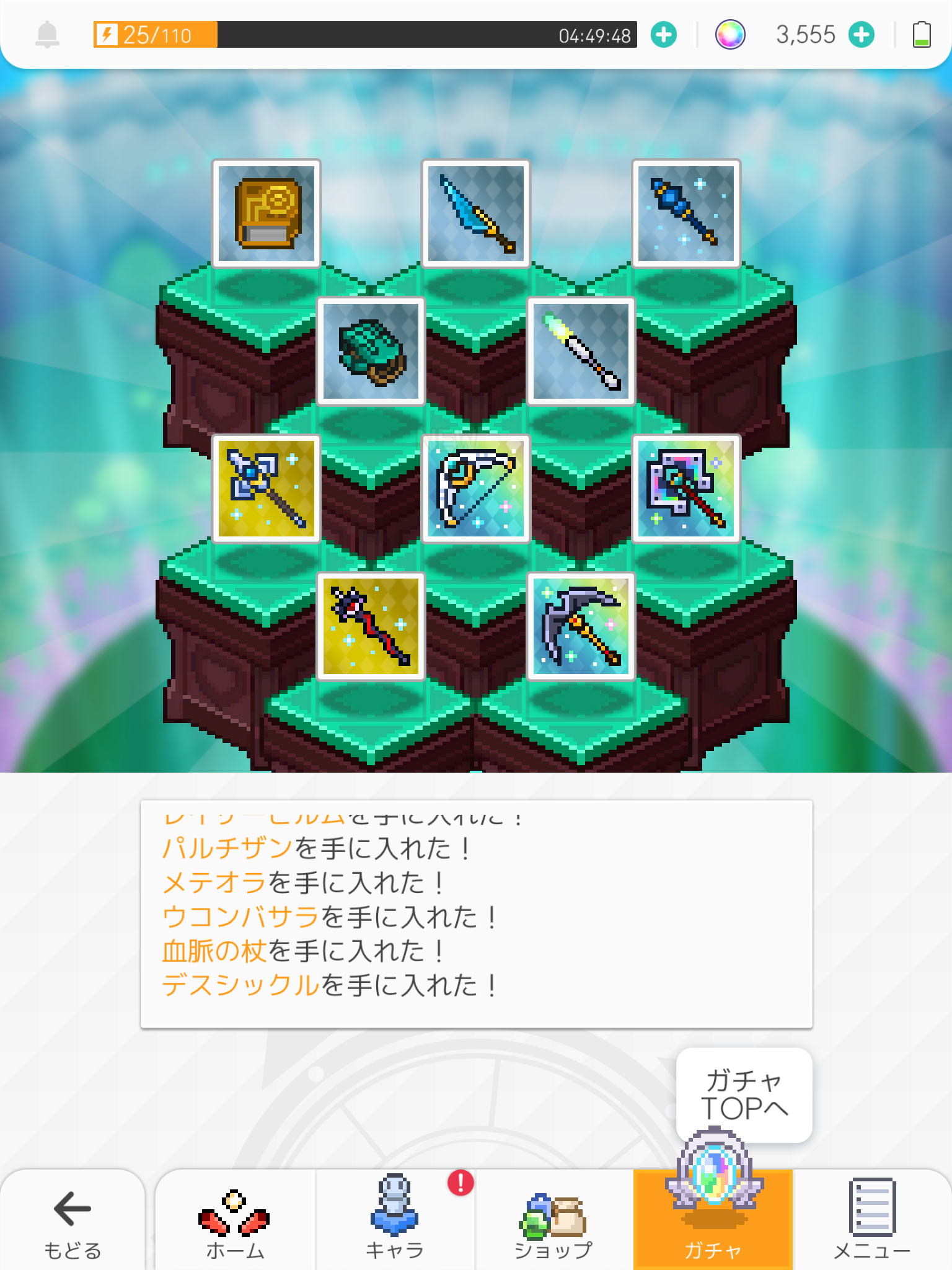Open the white bow item tile
The height and width of the screenshot is (1270, 952).
click(476, 489)
